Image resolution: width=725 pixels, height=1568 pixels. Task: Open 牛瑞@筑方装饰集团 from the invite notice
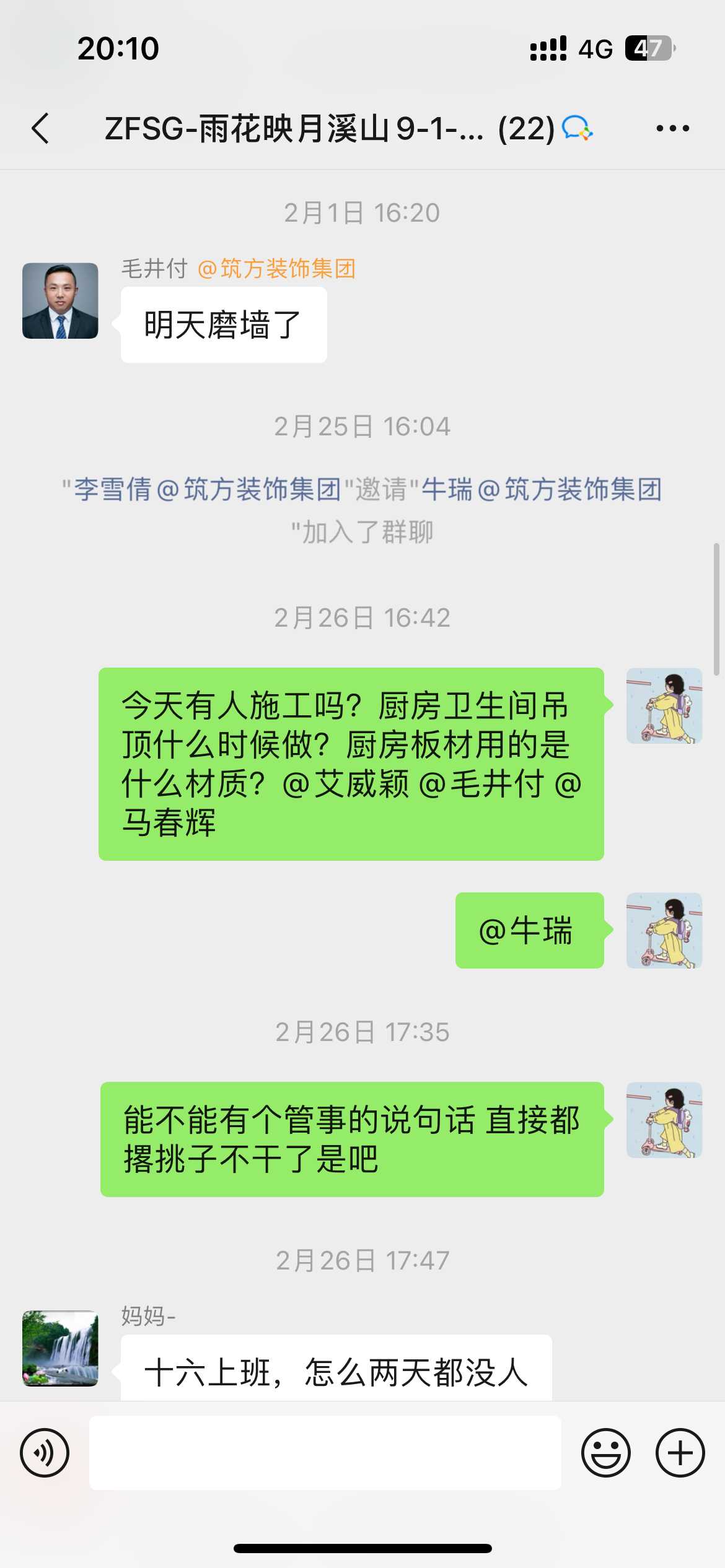(542, 490)
